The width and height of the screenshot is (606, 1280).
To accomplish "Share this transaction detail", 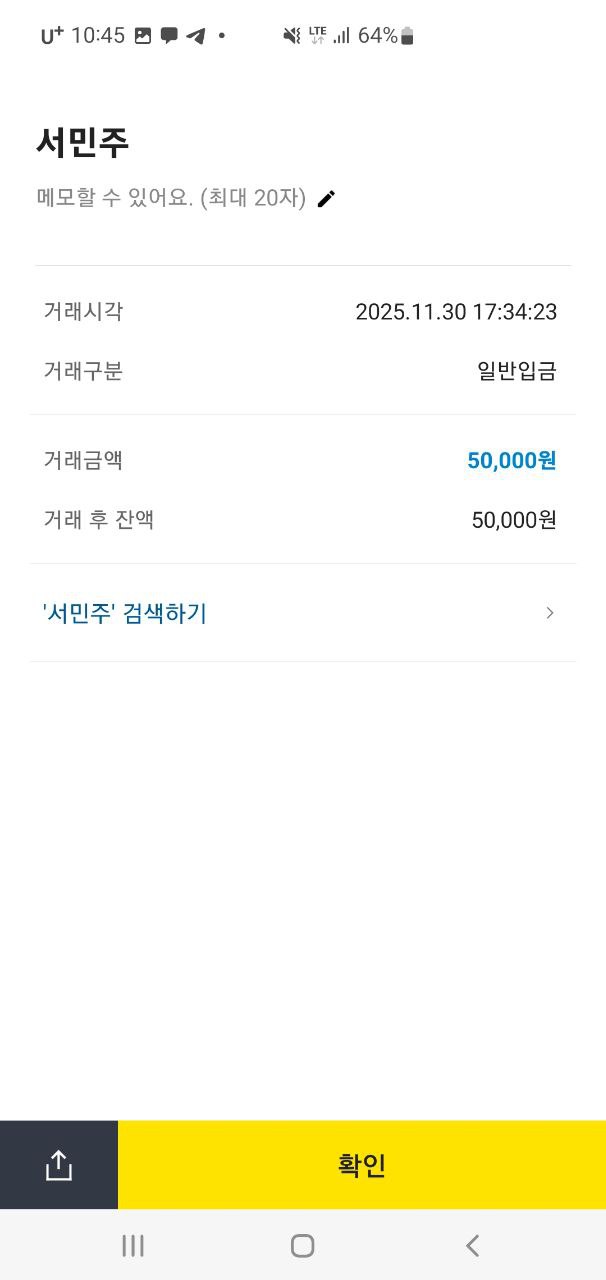I will point(59,1165).
